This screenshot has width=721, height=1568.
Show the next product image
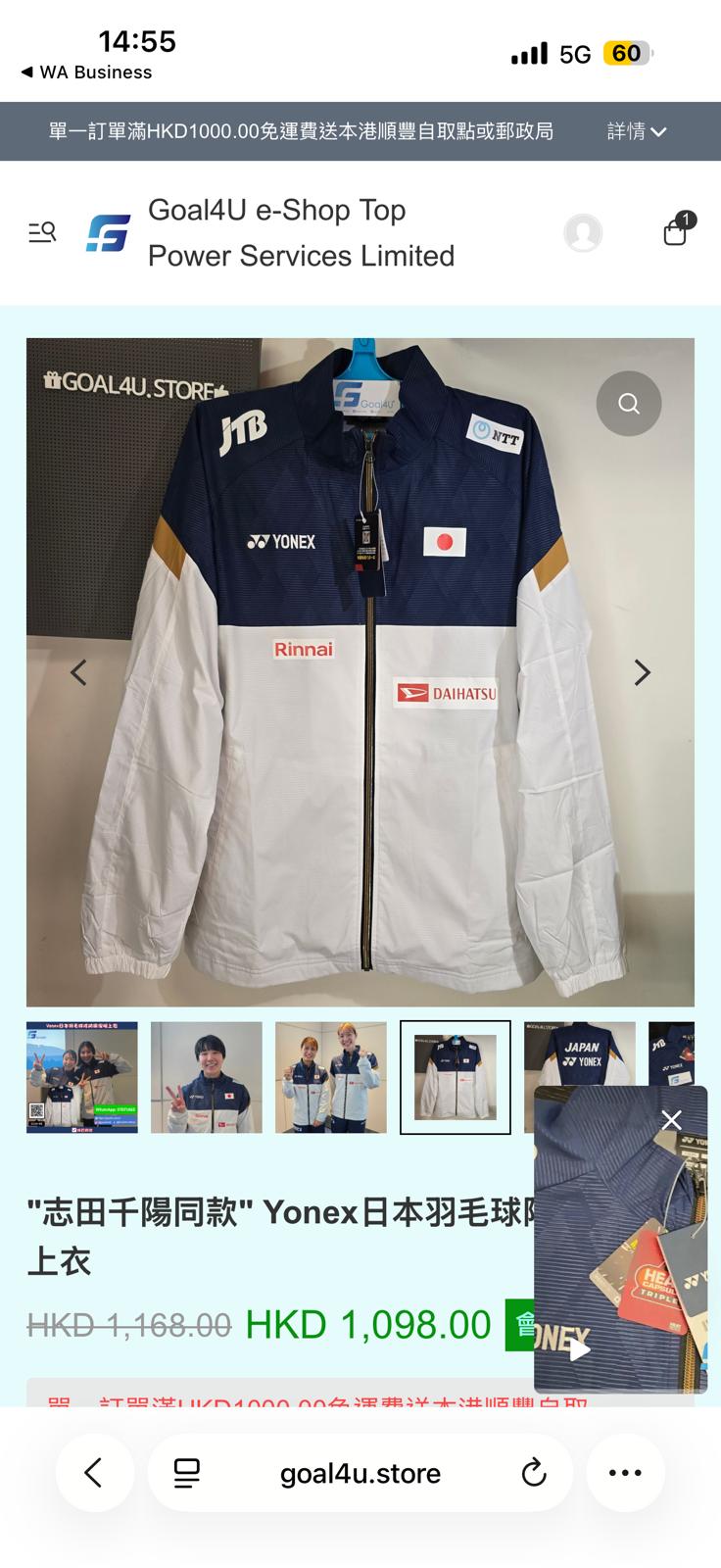tap(642, 672)
